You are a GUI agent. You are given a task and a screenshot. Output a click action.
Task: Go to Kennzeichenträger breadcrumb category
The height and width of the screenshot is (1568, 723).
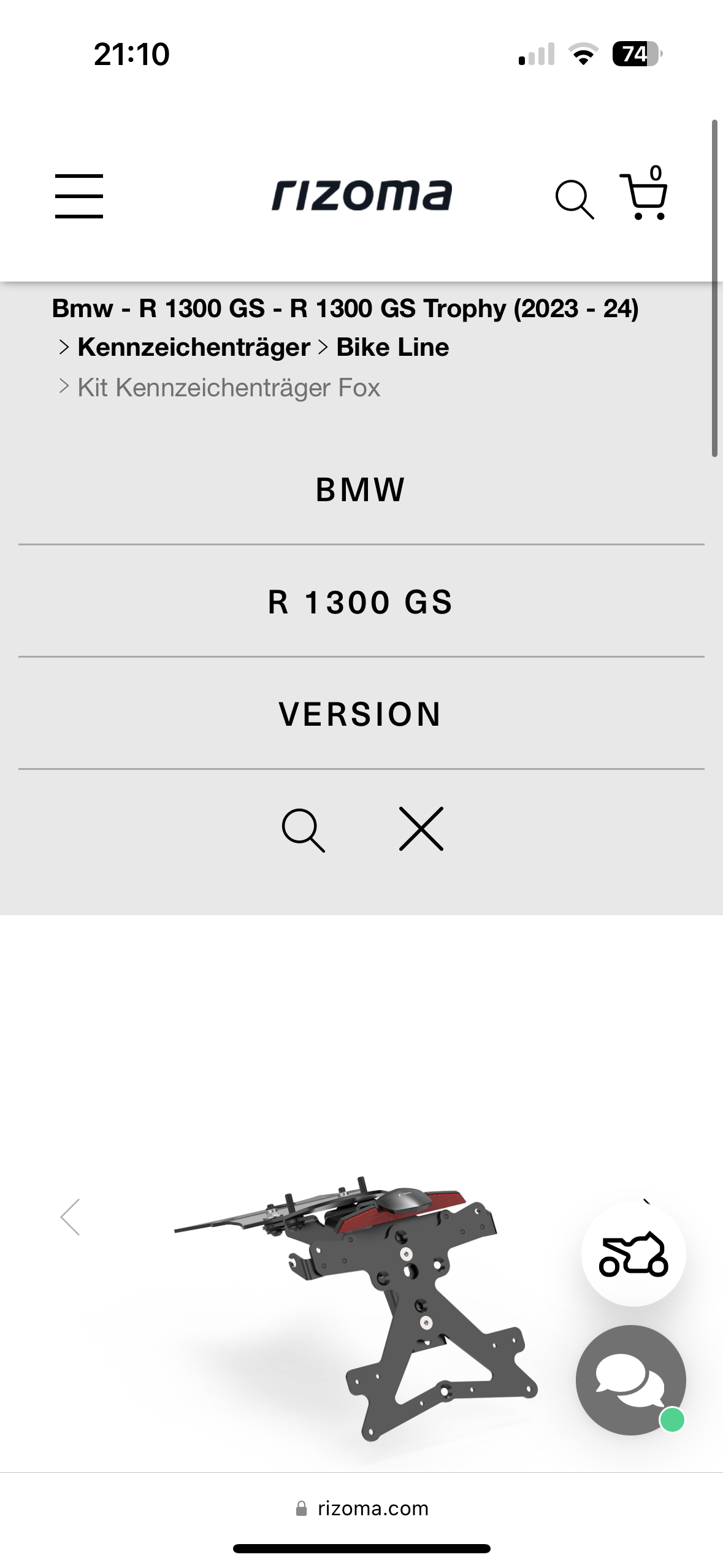pyautogui.click(x=194, y=348)
